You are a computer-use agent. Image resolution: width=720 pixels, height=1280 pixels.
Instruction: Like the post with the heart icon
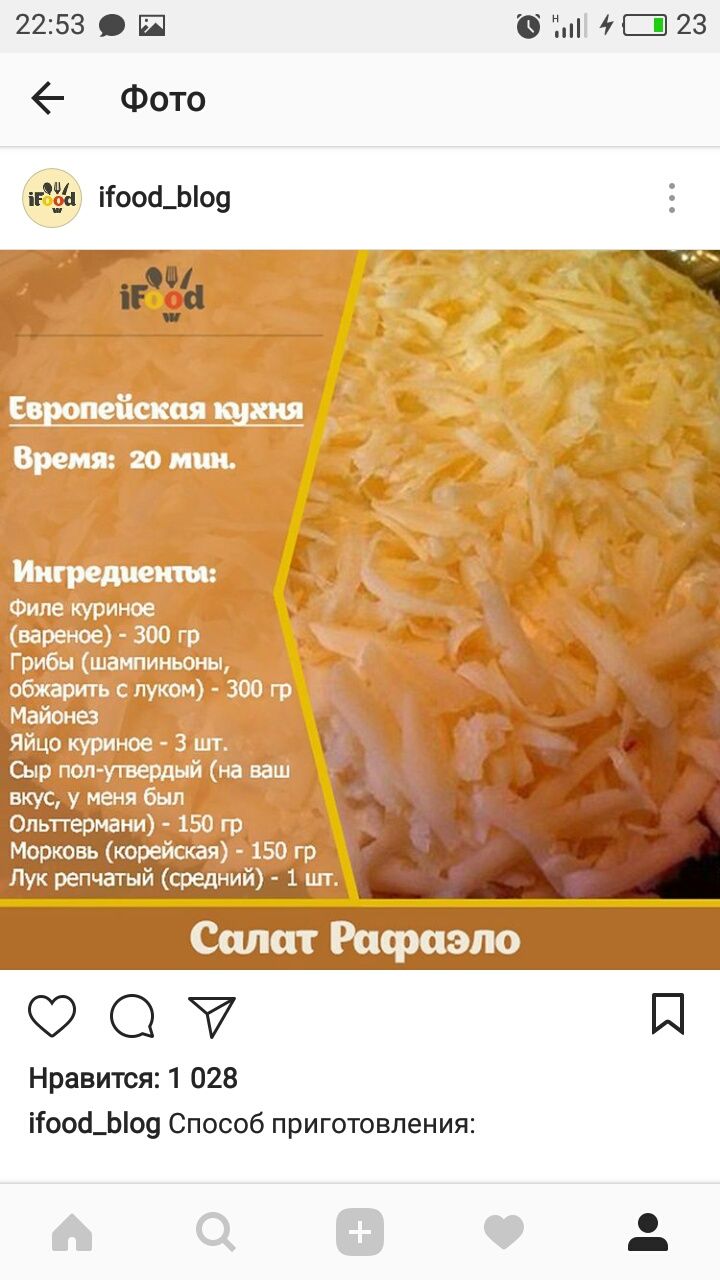pyautogui.click(x=52, y=1016)
